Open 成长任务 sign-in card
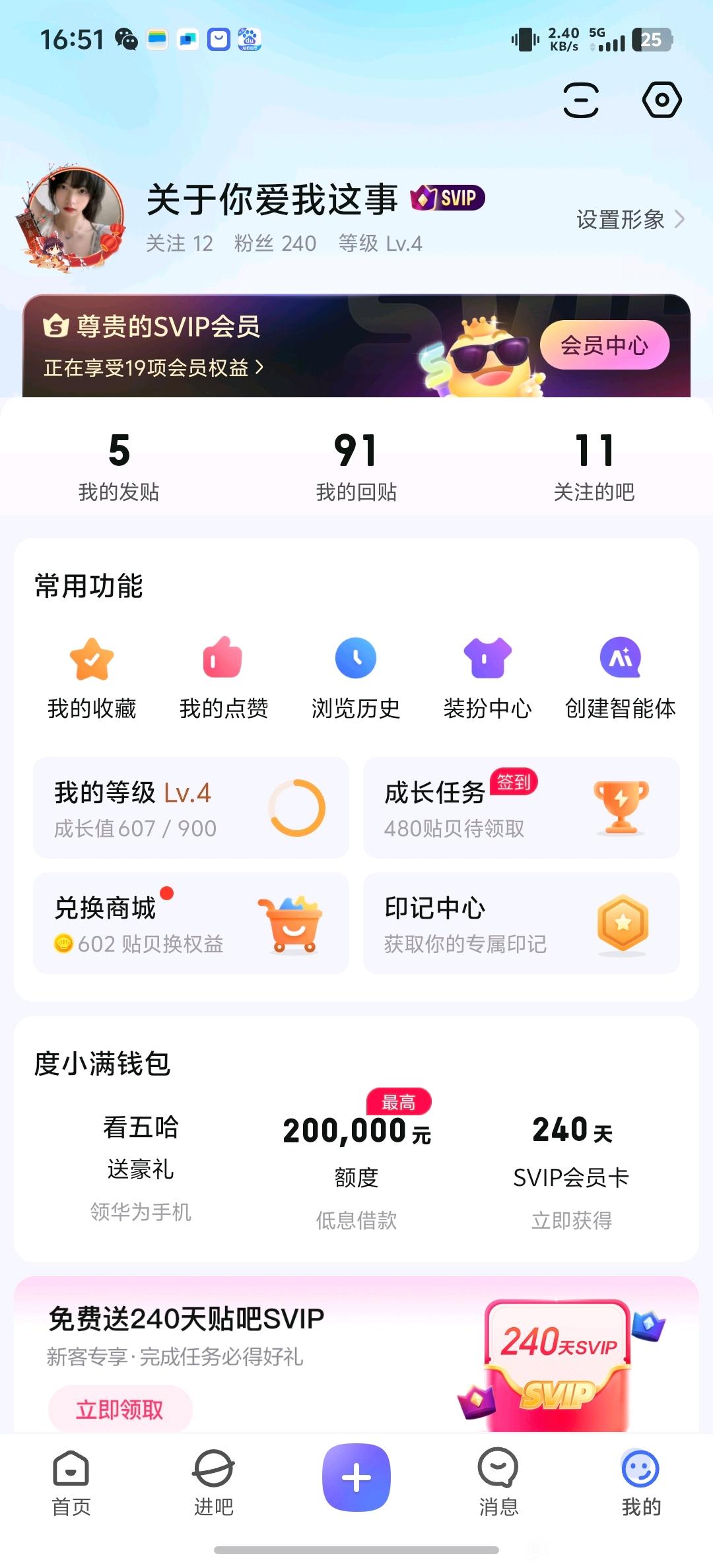This screenshot has width=713, height=1568. (x=521, y=808)
